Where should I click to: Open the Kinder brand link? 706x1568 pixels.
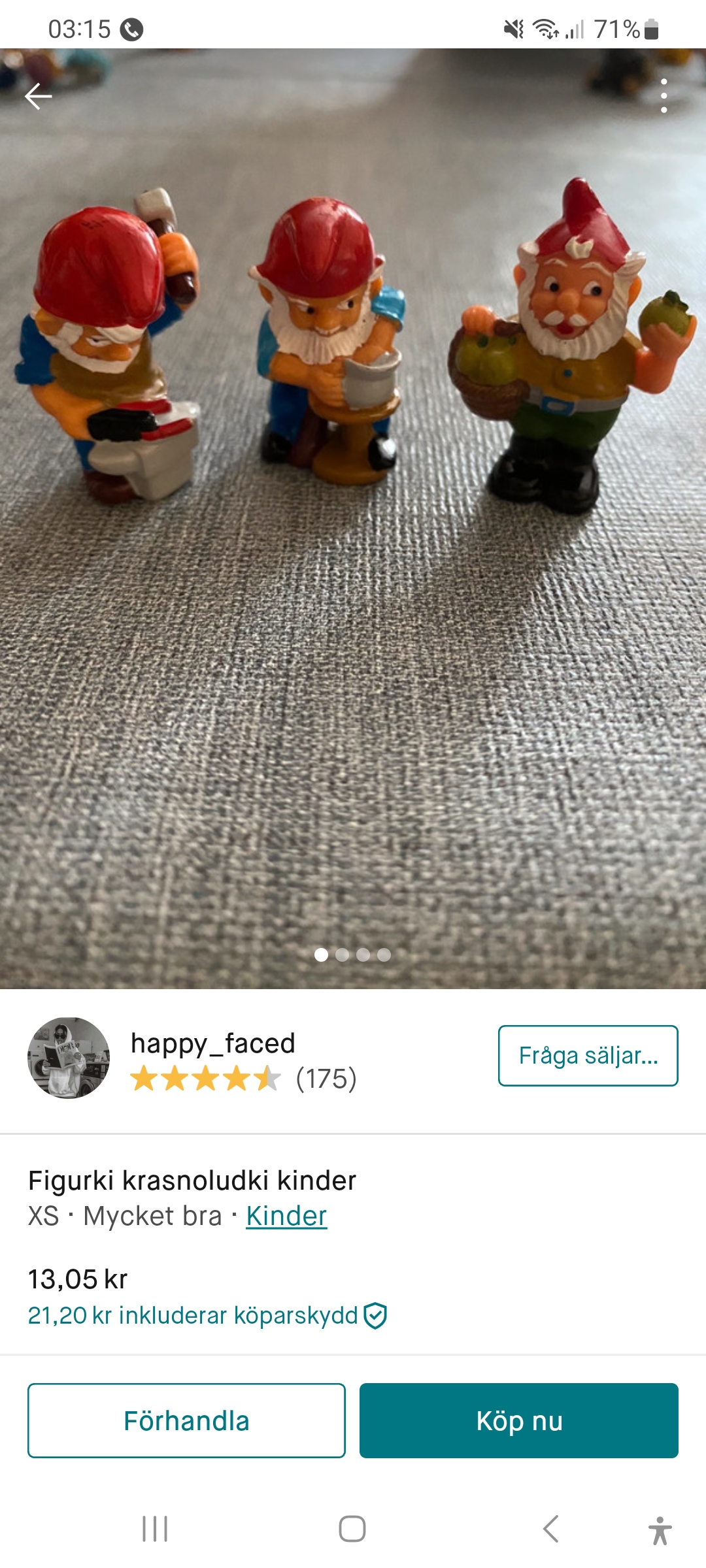[x=286, y=1216]
